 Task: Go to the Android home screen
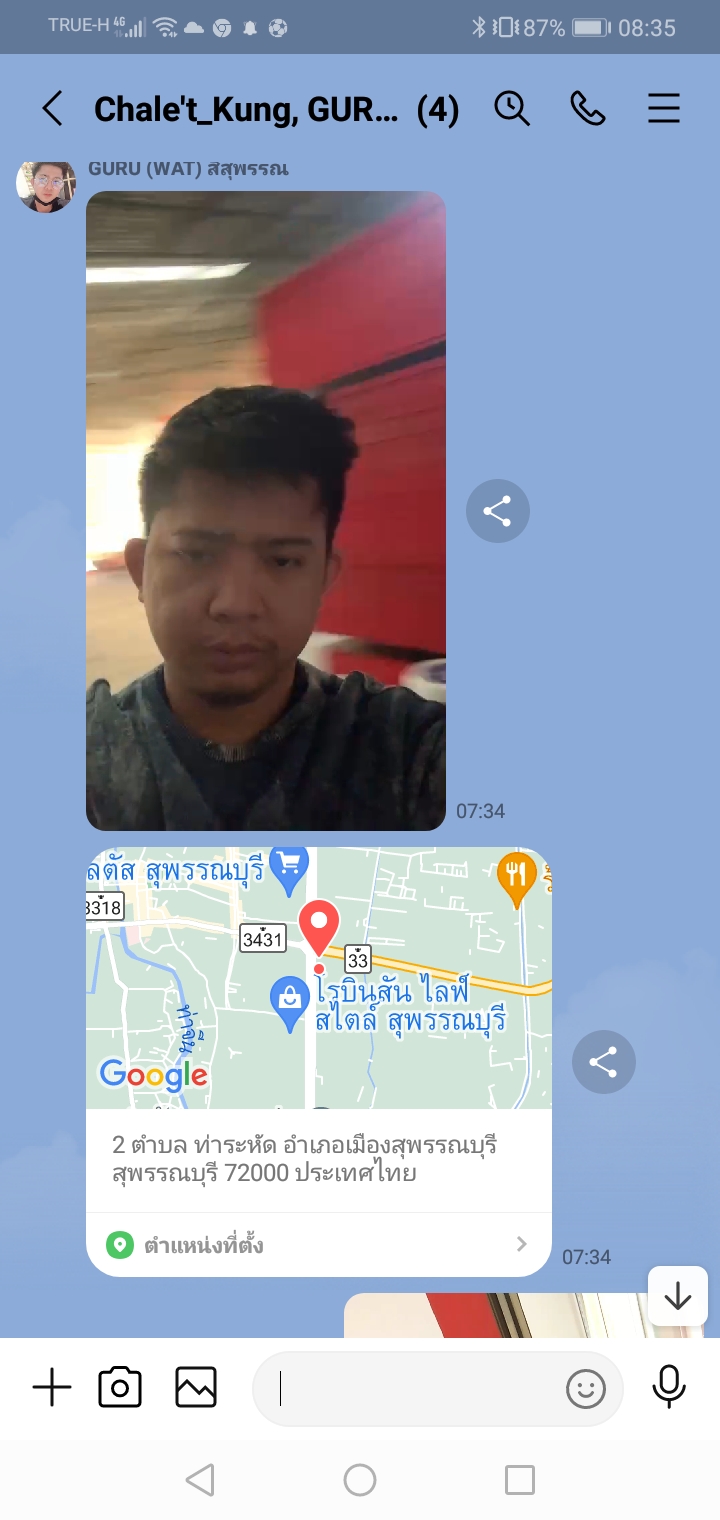pyautogui.click(x=360, y=1480)
